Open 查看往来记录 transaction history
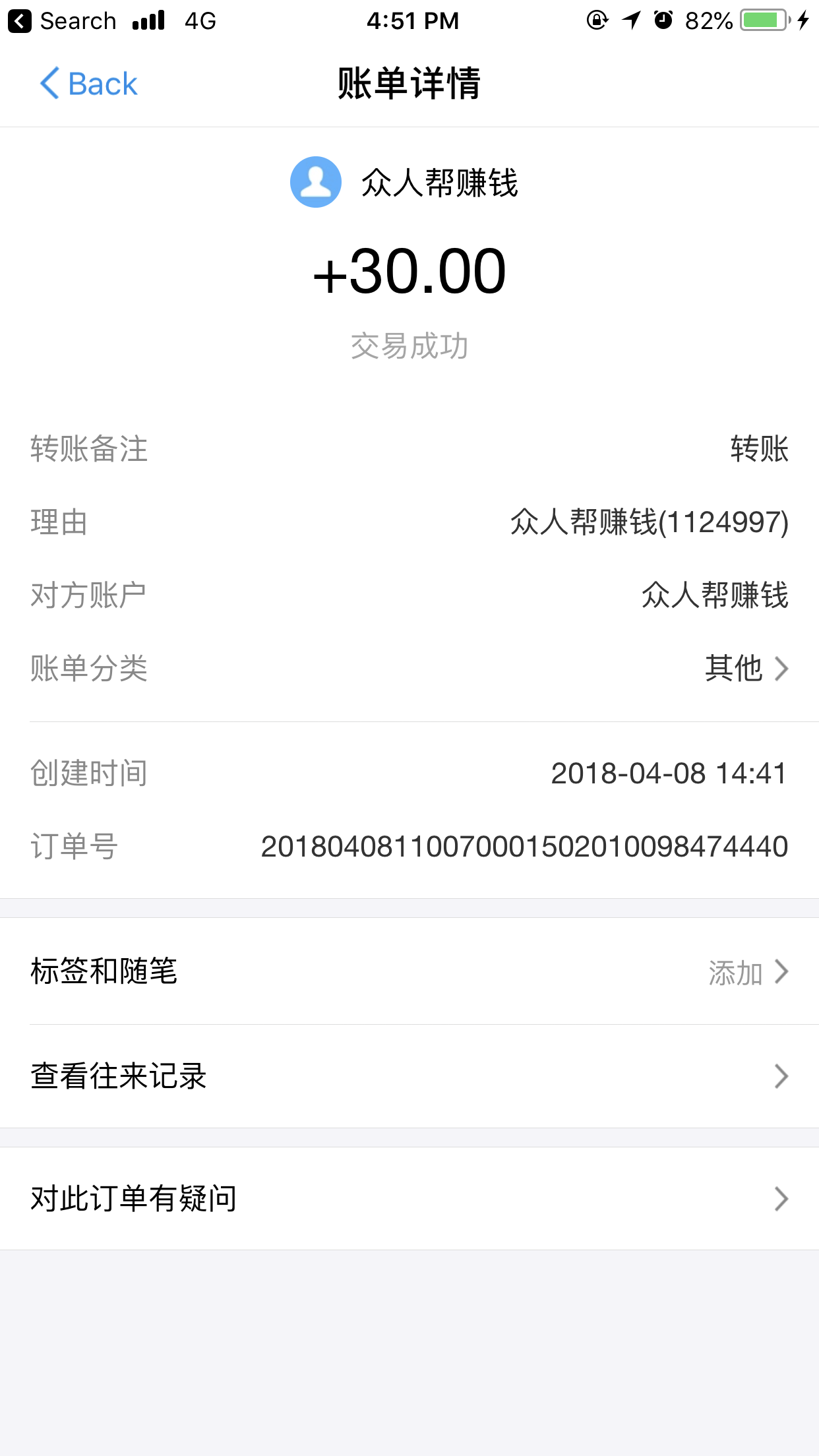Screen dimensions: 819x1456 [x=409, y=1076]
